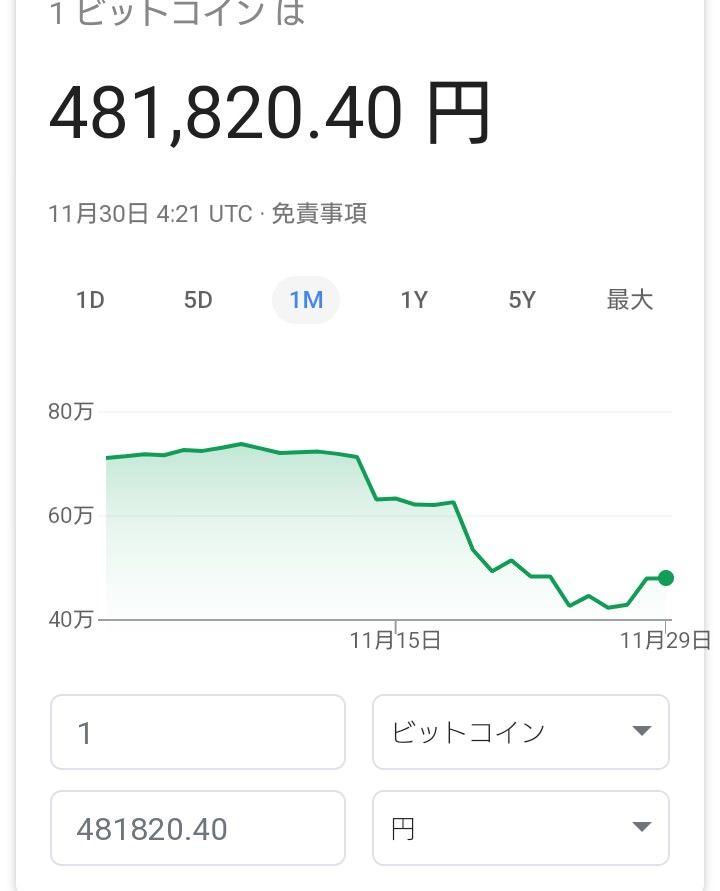The width and height of the screenshot is (720, 891).
Task: Open the 免責事項 disclaimer link
Action: coord(319,214)
